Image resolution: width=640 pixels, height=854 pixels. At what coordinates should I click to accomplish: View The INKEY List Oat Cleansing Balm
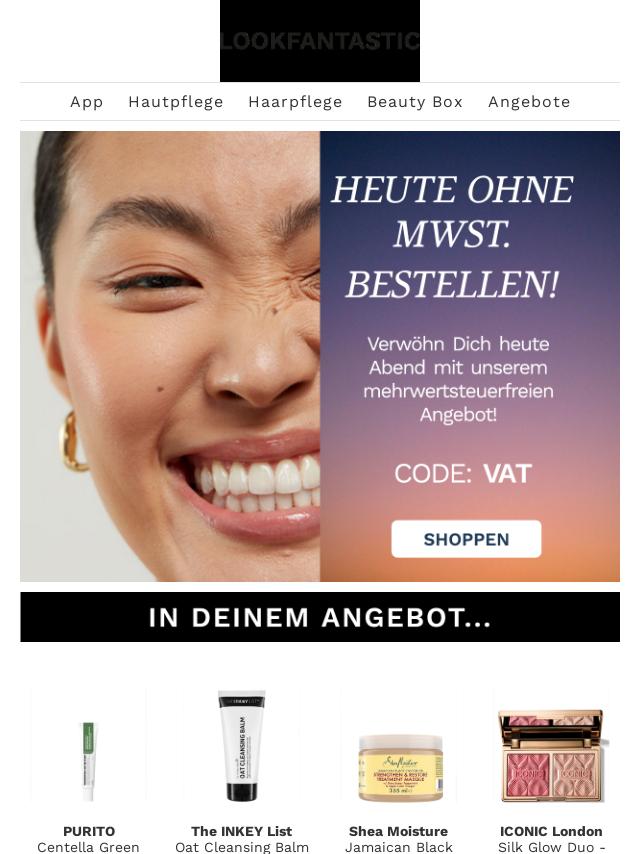[242, 746]
